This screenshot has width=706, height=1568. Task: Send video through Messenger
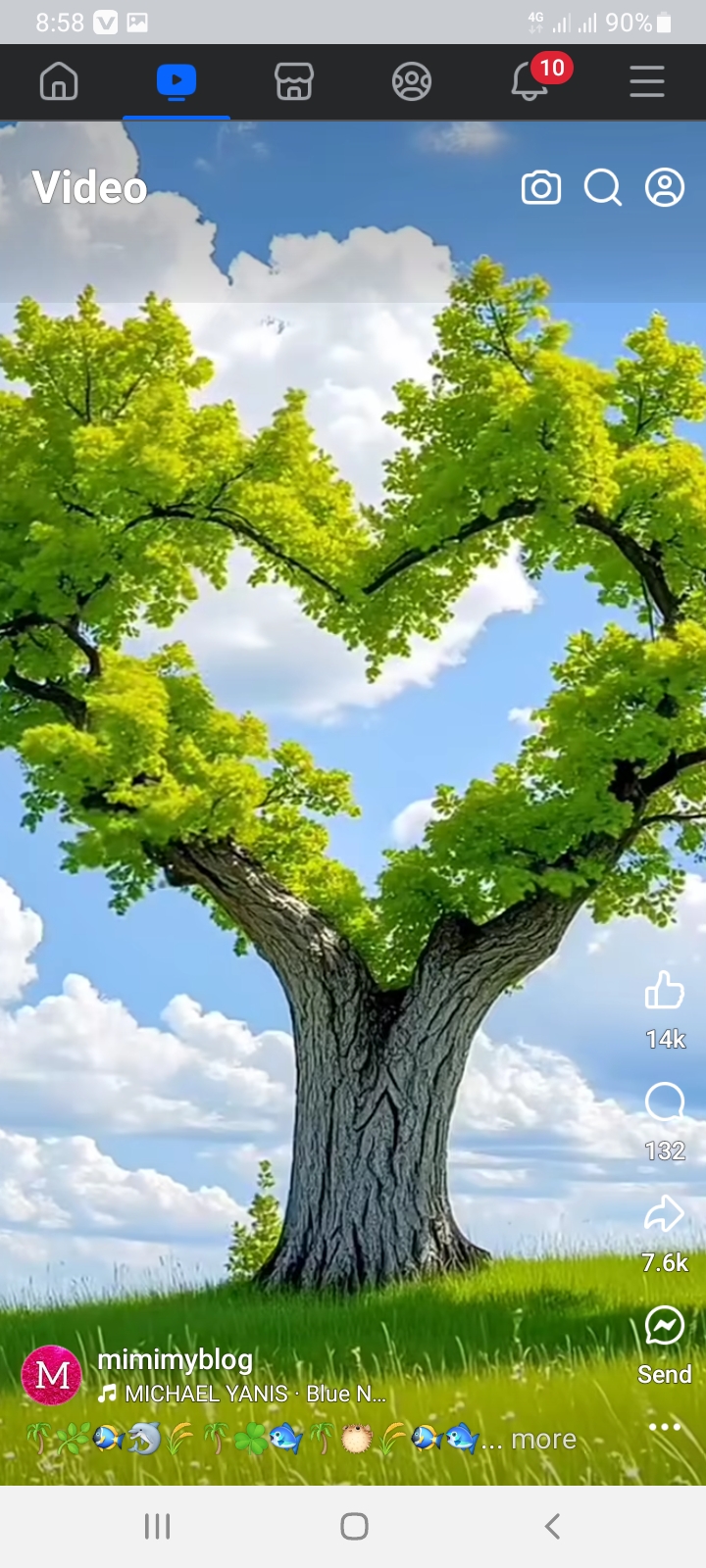pyautogui.click(x=665, y=1326)
